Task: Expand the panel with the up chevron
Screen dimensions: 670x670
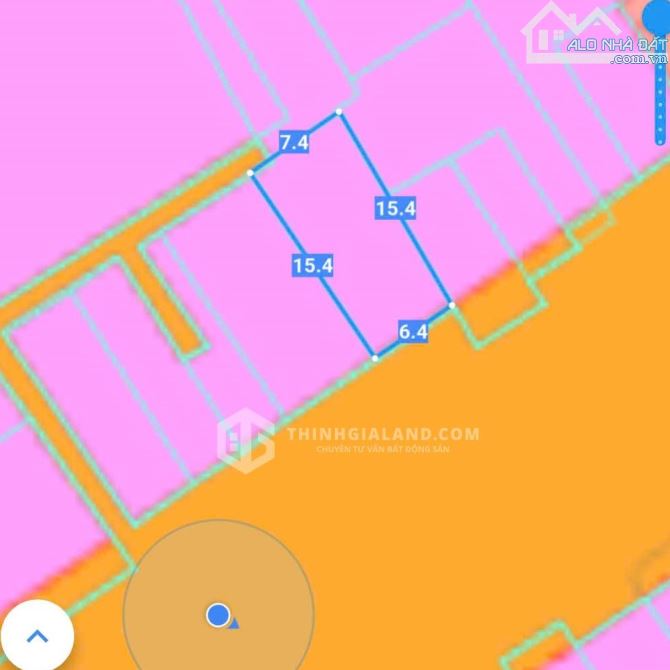Action: (36, 635)
